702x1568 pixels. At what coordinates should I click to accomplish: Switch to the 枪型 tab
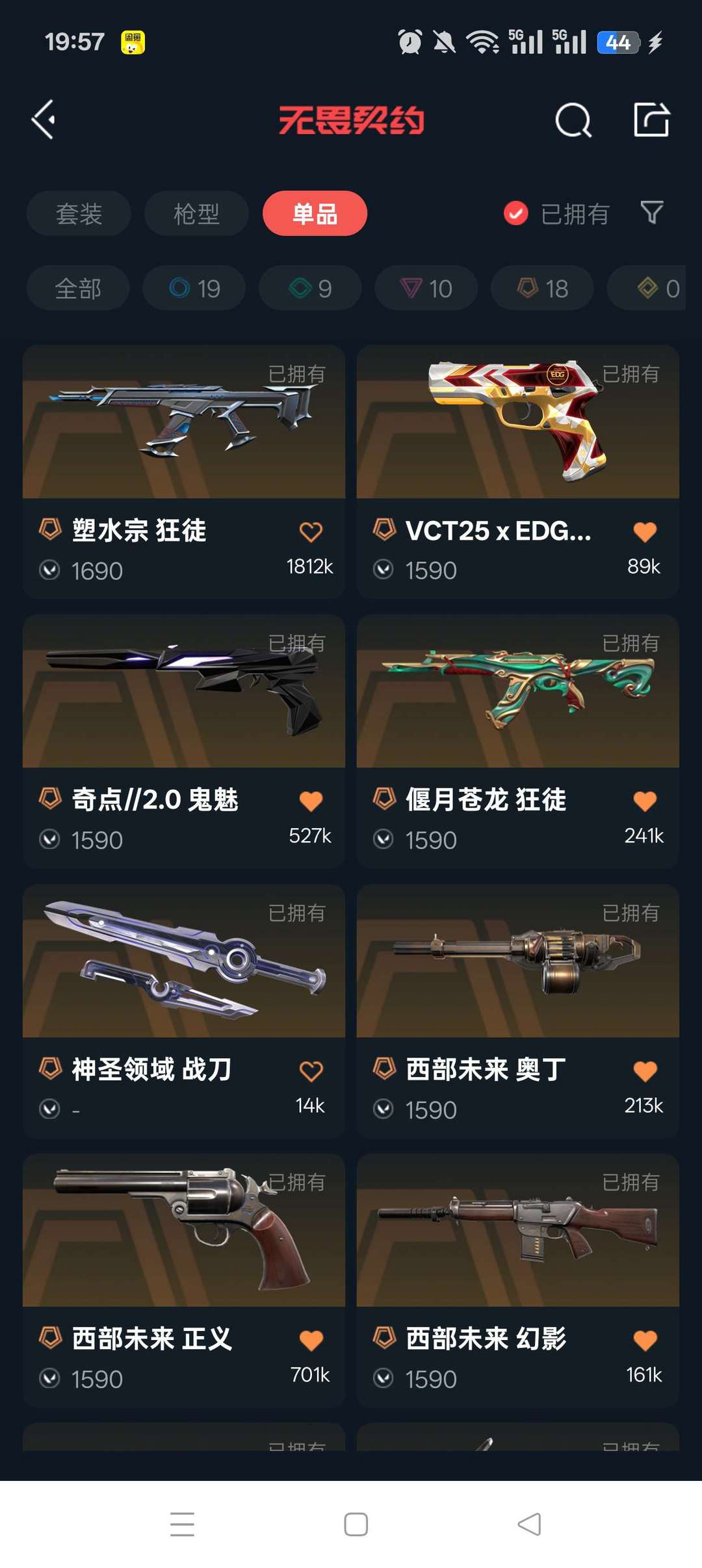(196, 214)
